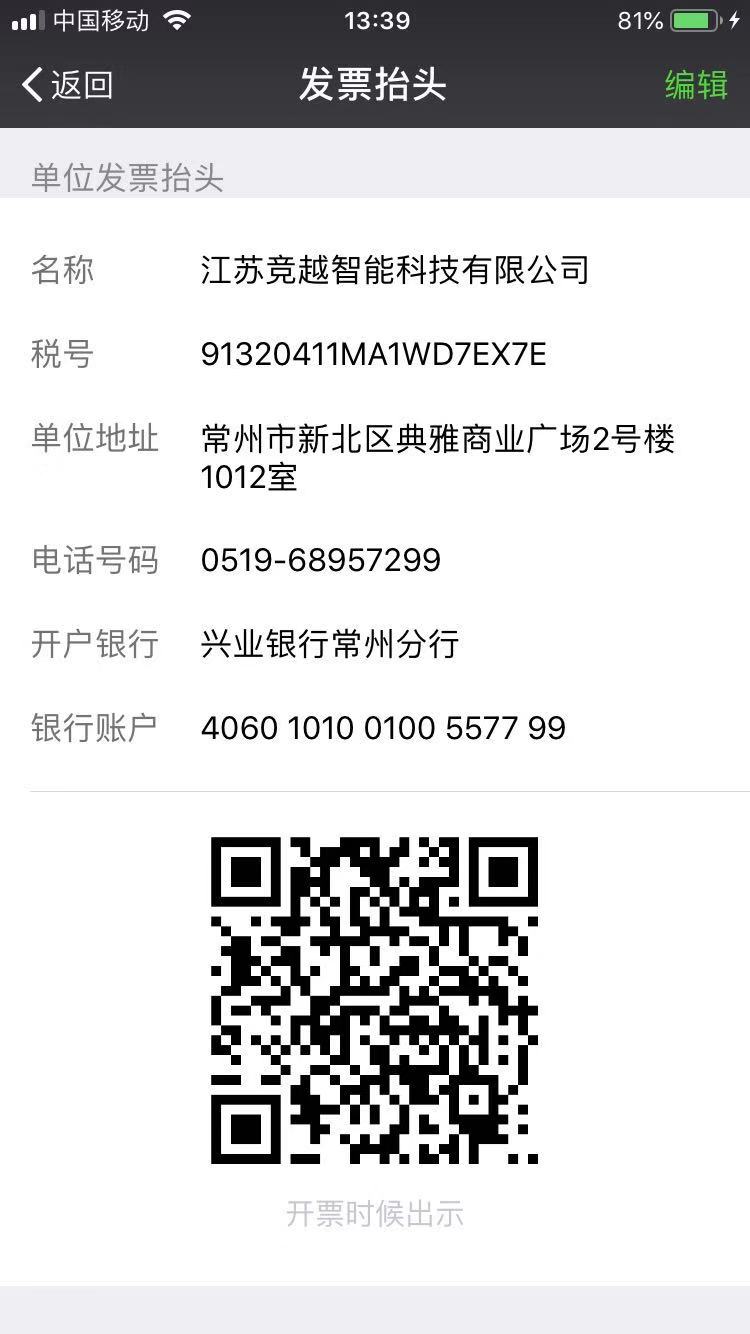Tap 编辑 to edit the invoice title

point(696,85)
